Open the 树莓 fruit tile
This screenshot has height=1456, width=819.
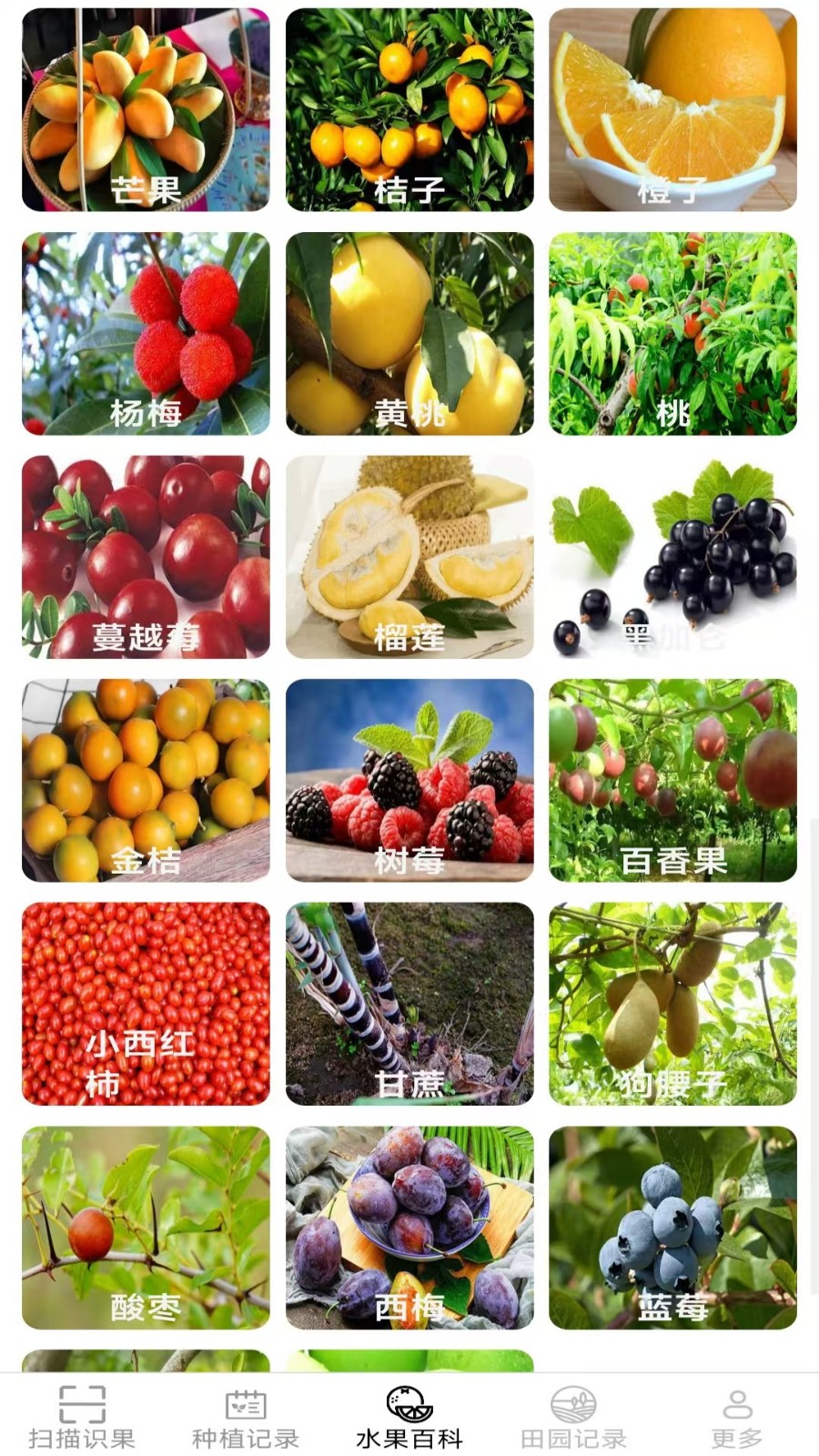click(409, 780)
